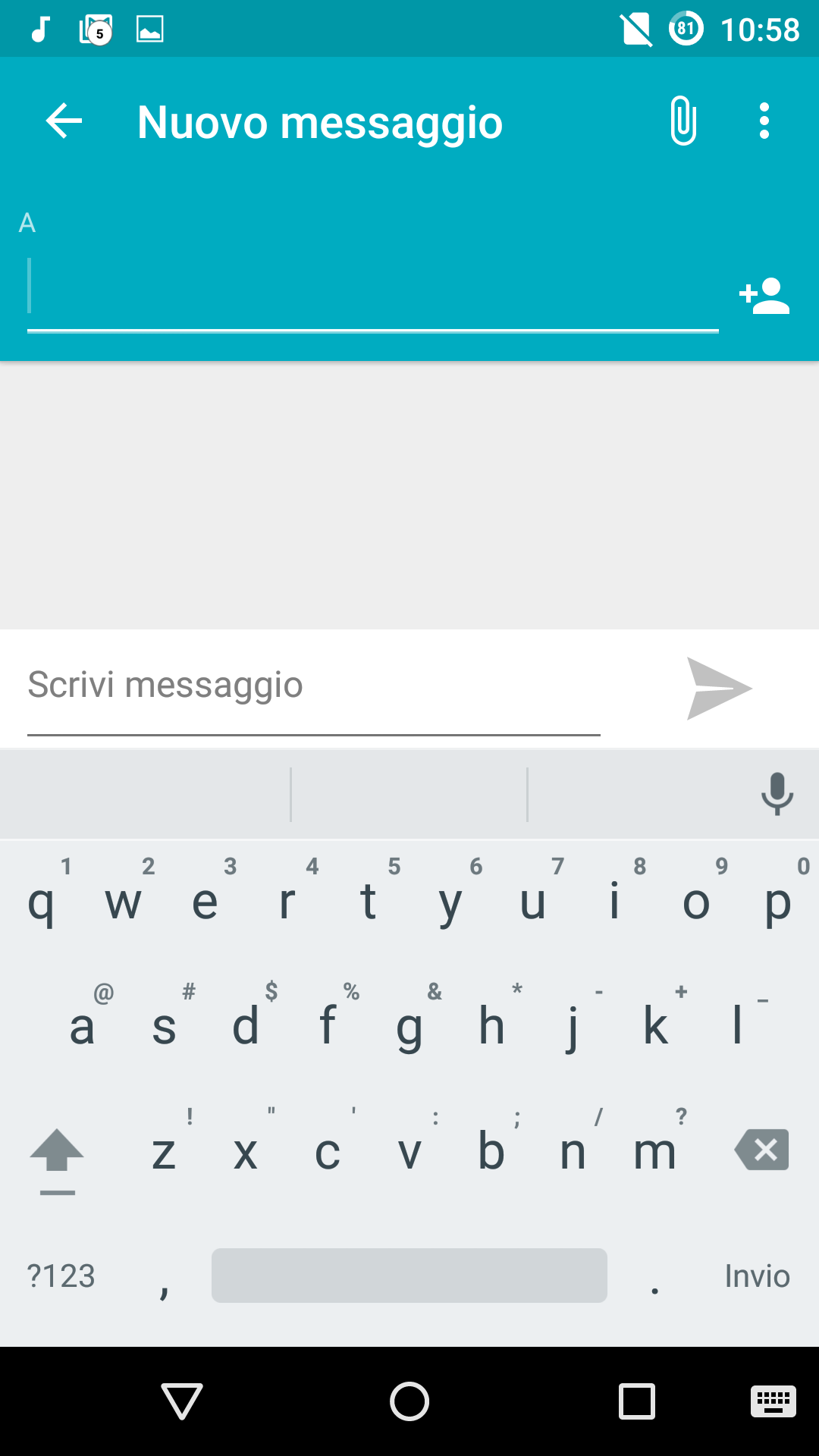Tap the backspace key on the keyboard
819x1456 pixels.
tap(762, 1150)
